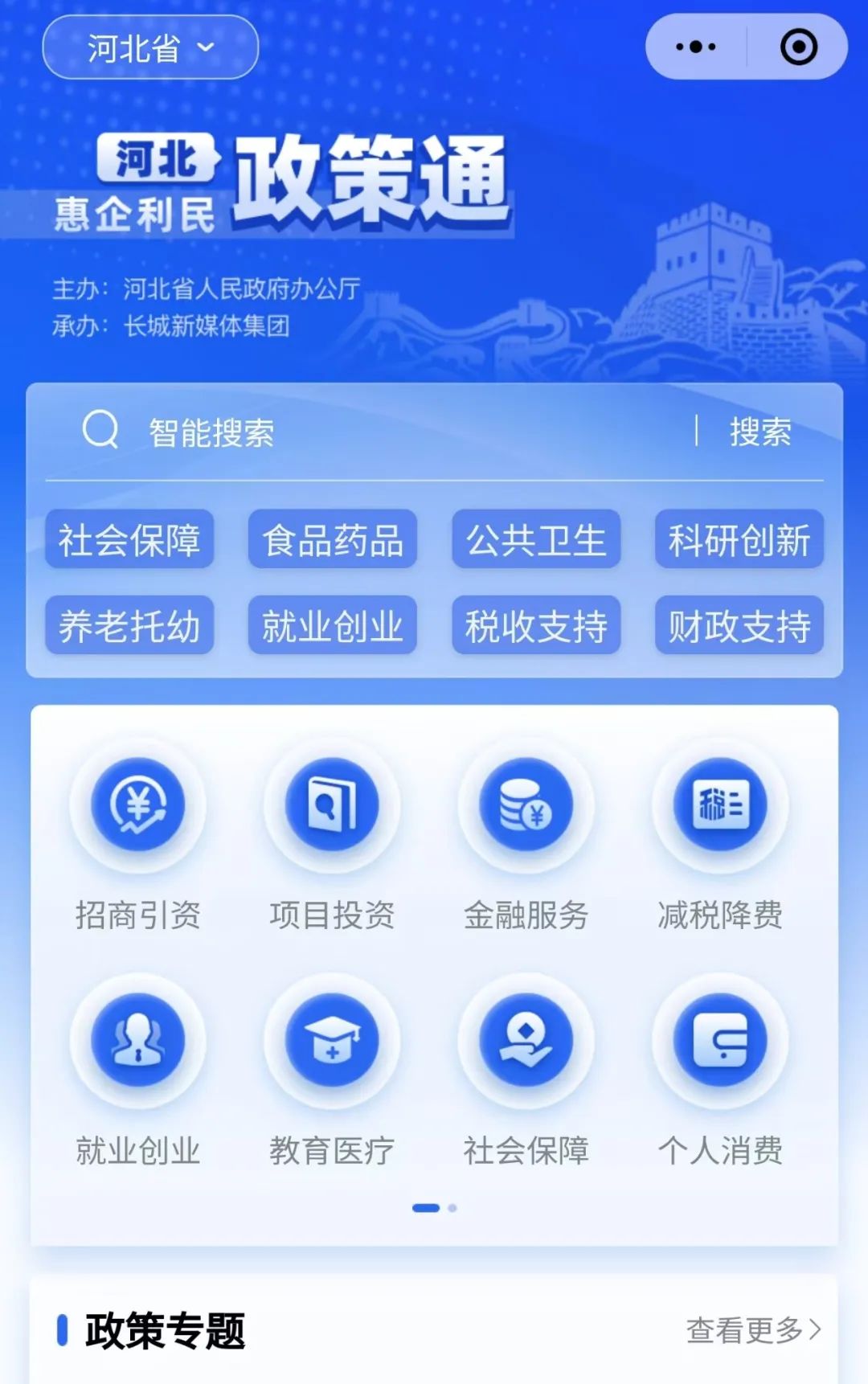
Task: Select the 食品药品 chip
Action: (x=333, y=539)
